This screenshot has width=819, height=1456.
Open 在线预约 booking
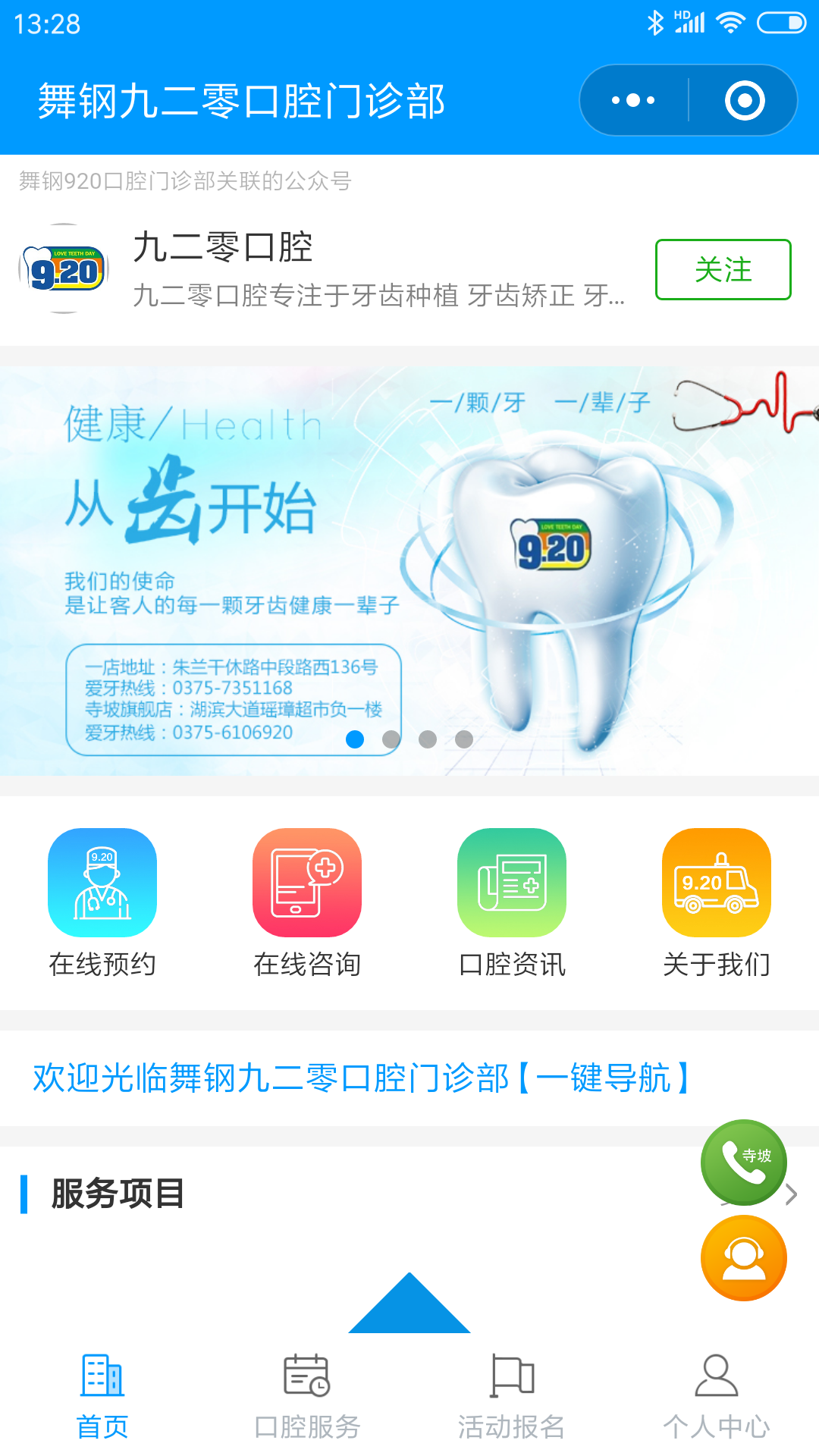click(x=102, y=902)
